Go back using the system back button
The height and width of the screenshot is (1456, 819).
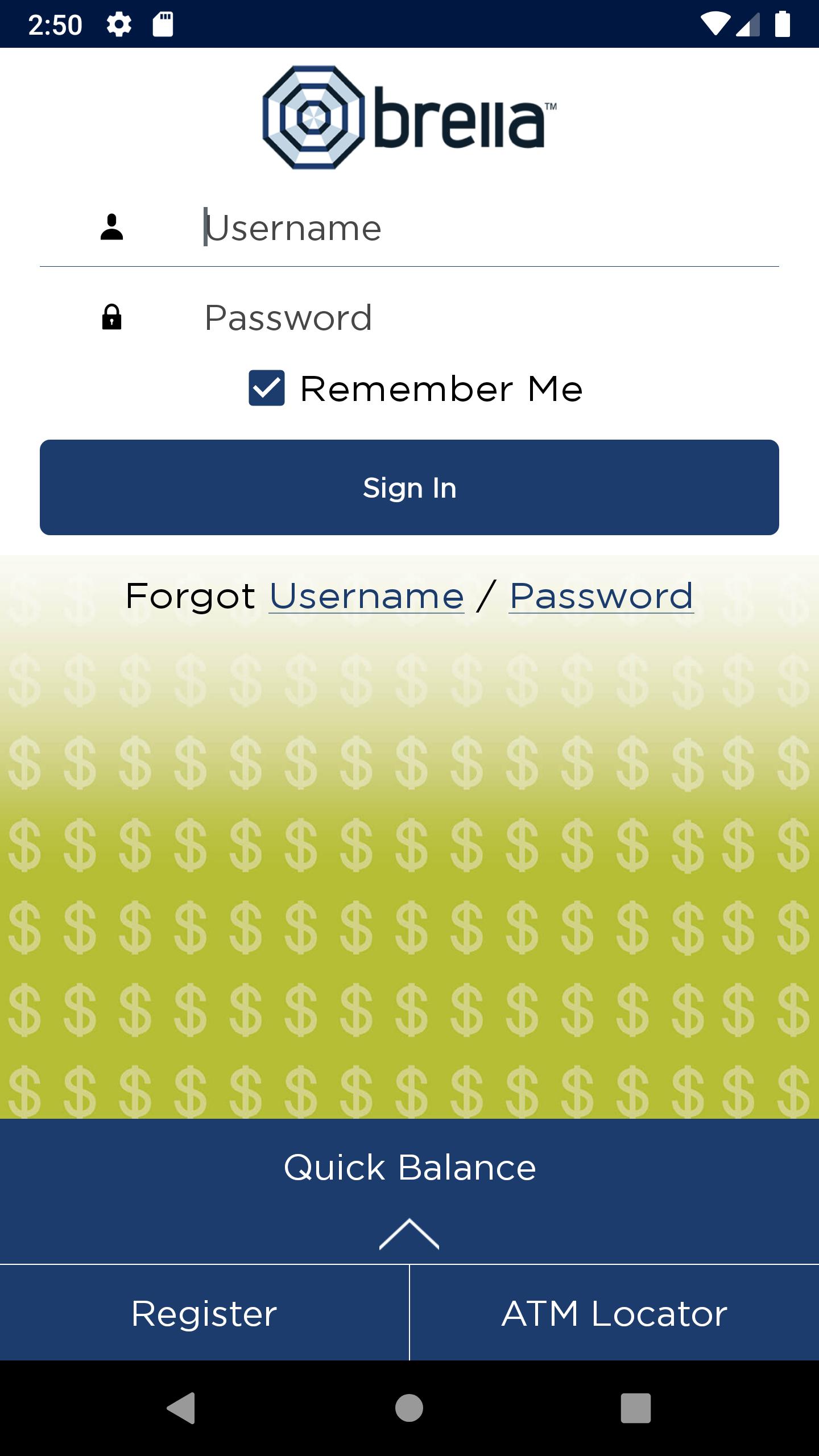coord(181,1408)
